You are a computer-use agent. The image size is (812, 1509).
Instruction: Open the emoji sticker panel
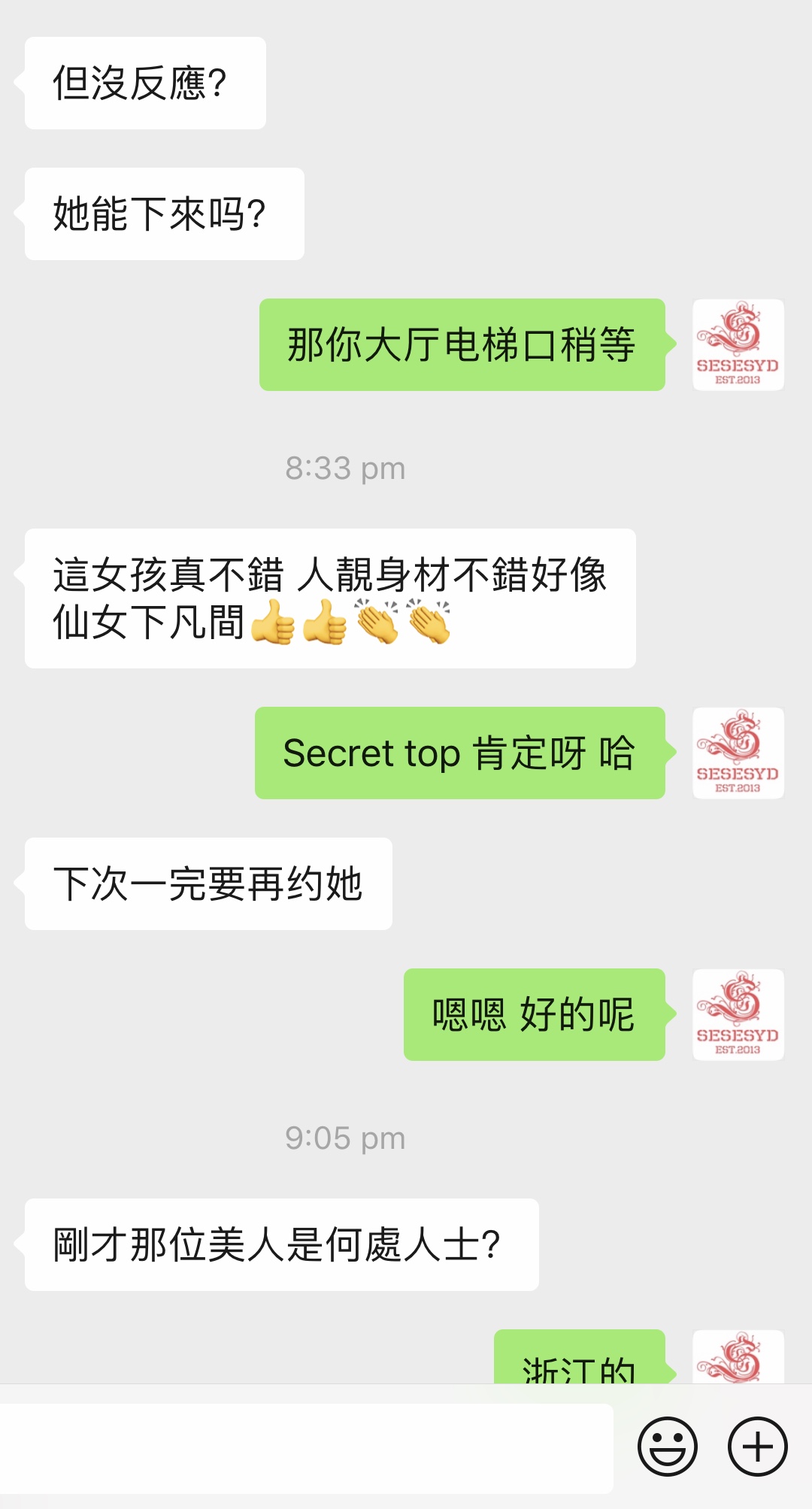coord(667,1447)
